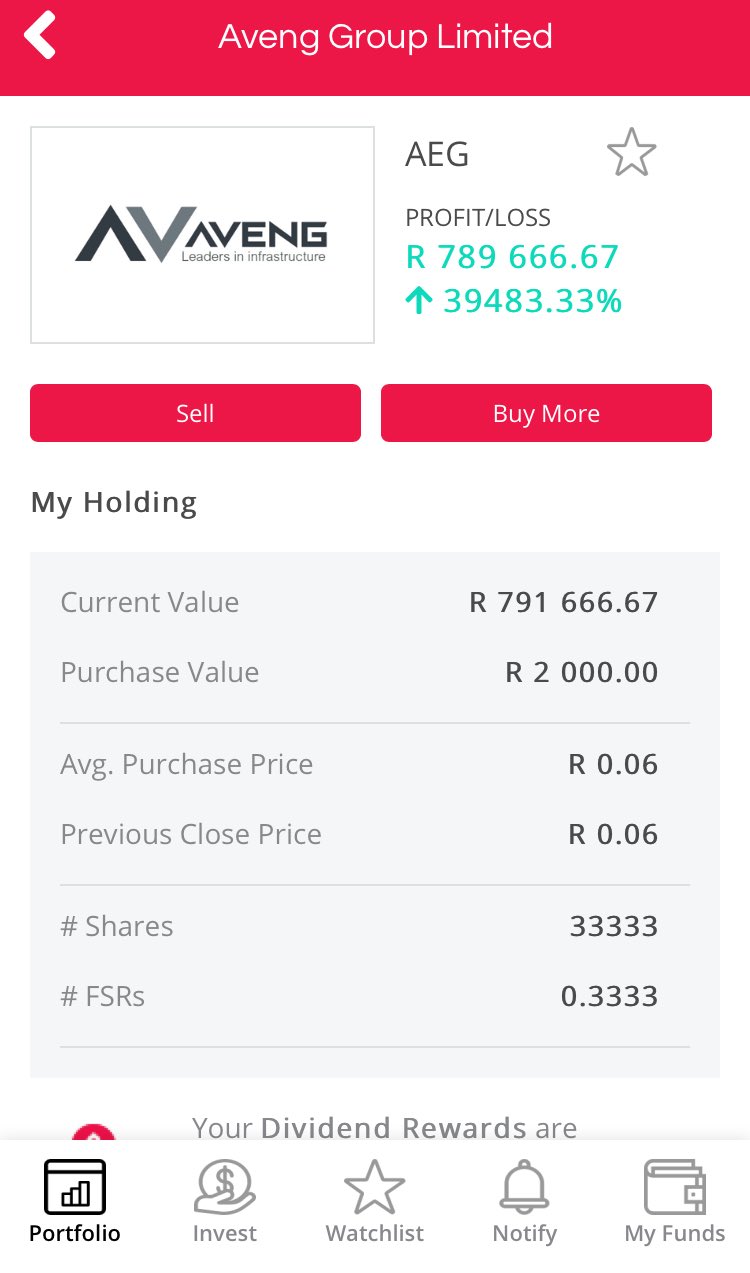750x1273 pixels.
Task: Tap the Sell button
Action: tap(195, 413)
